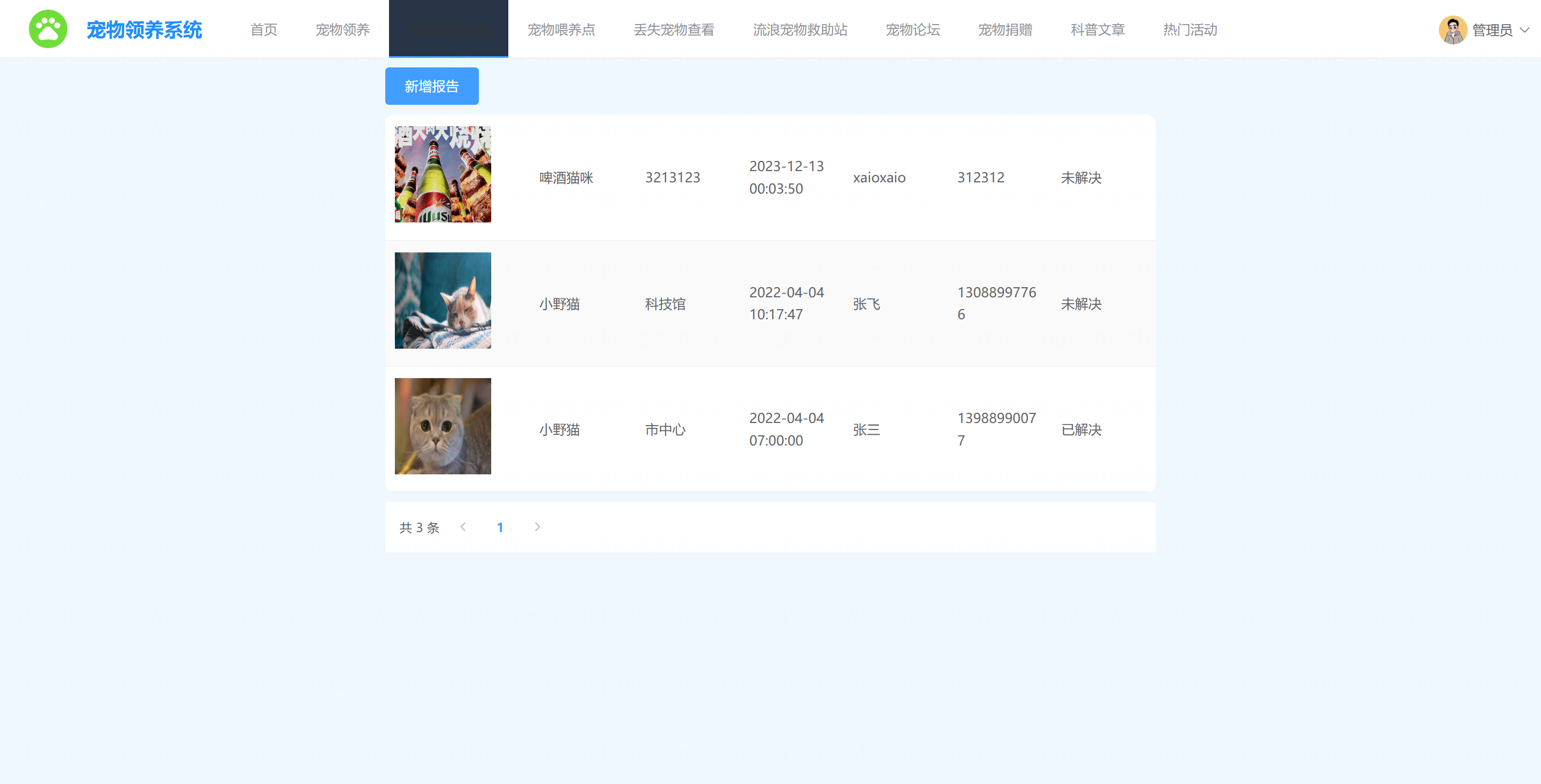Select the 流浪宠物救助 tab
The image size is (1541, 784).
[448, 29]
